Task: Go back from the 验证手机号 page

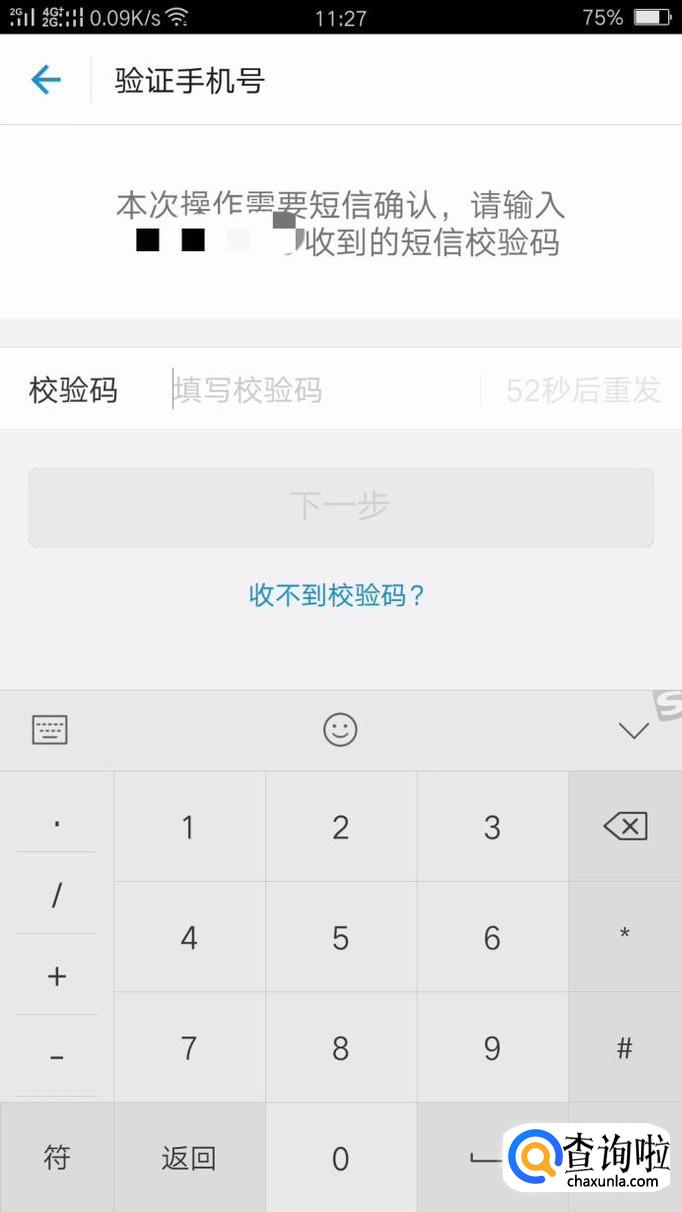Action: (46, 80)
